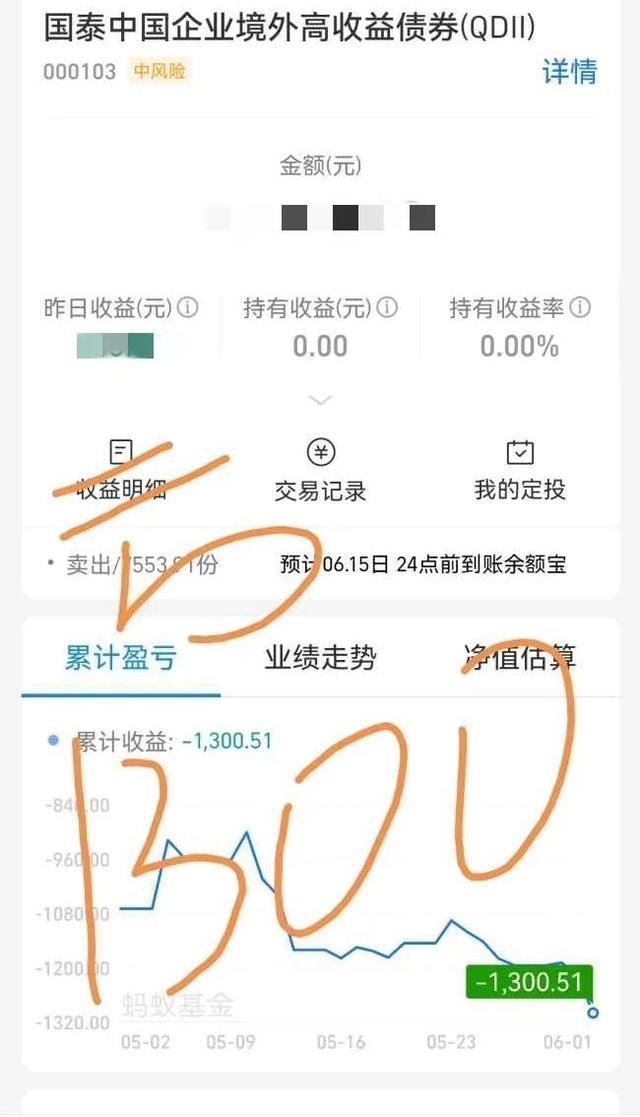This screenshot has width=640, height=1117.
Task: View 交易记录 transaction records
Action: click(320, 471)
